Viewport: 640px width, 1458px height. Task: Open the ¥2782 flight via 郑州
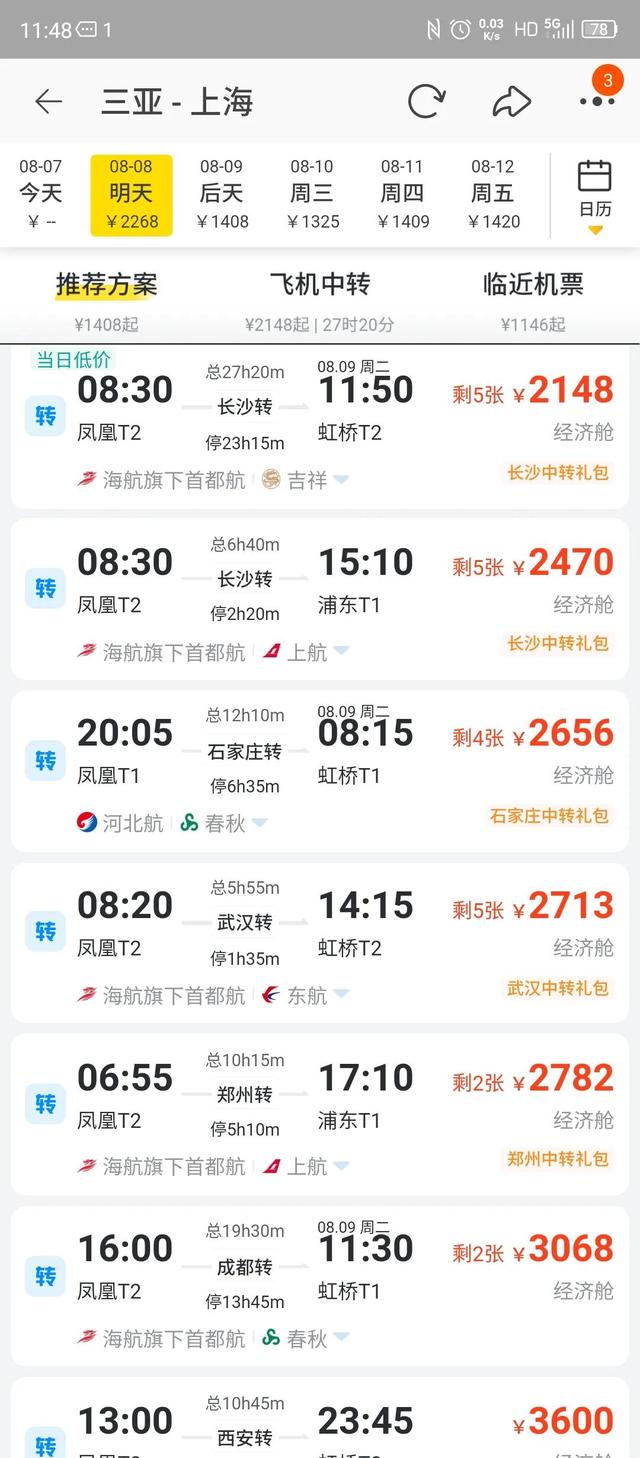[320, 1114]
